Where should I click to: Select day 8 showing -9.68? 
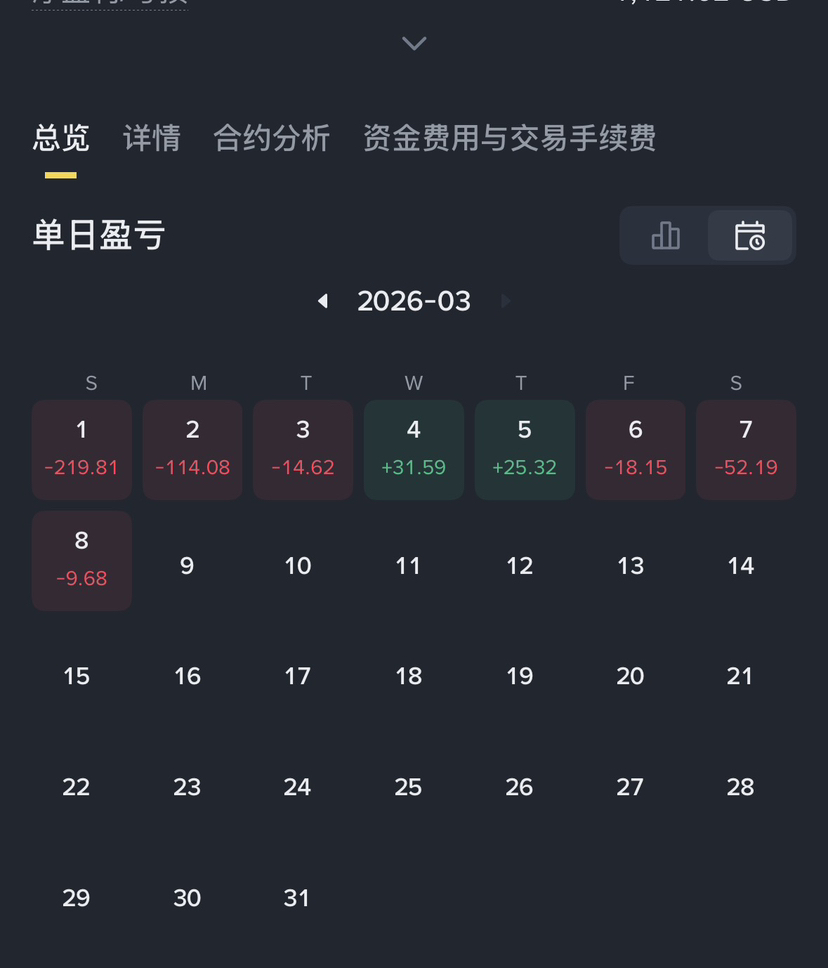click(x=82, y=561)
